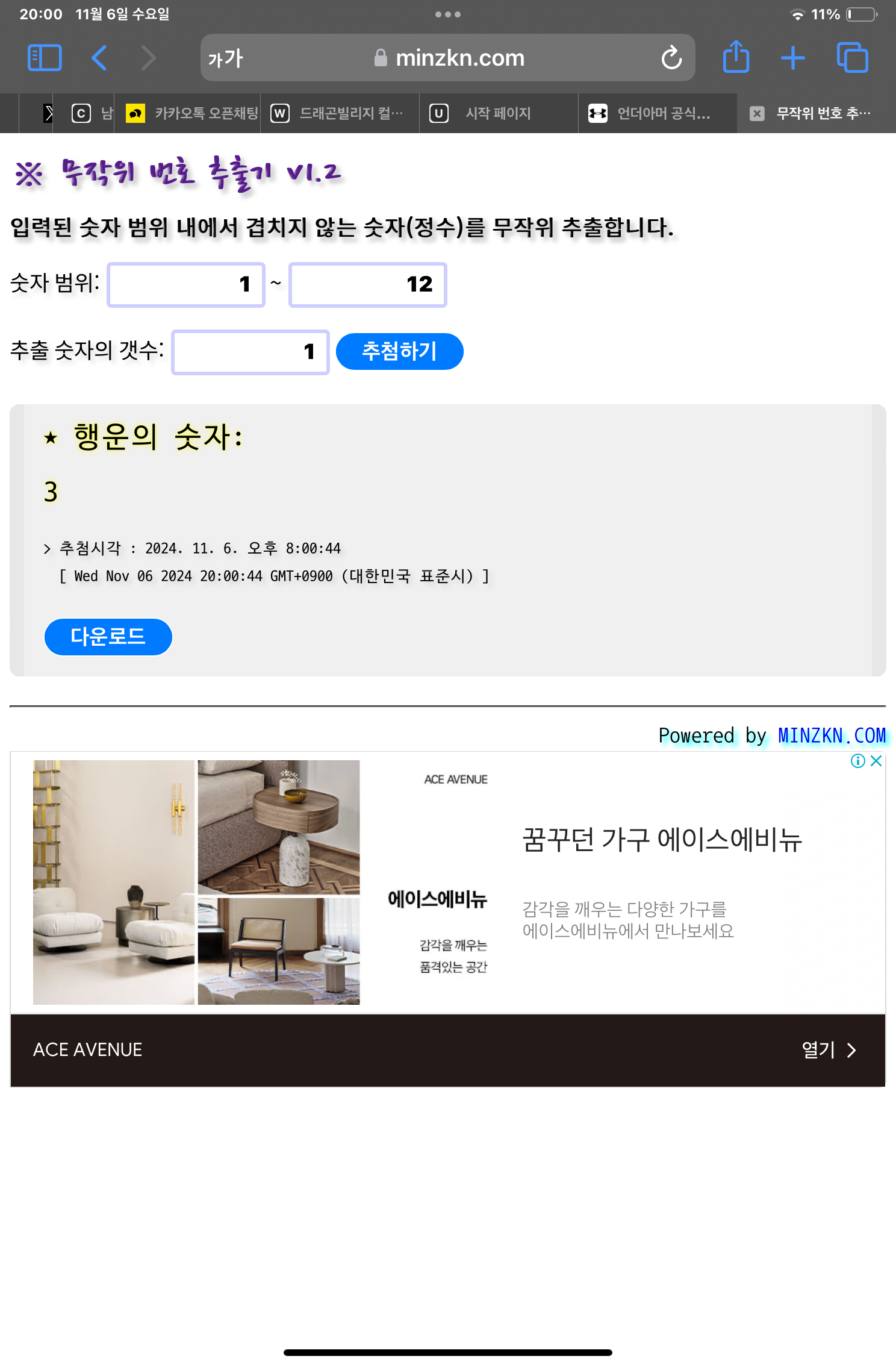Close the 무작위 번호 추출기 tab
This screenshot has height=1365, width=896.
(757, 113)
